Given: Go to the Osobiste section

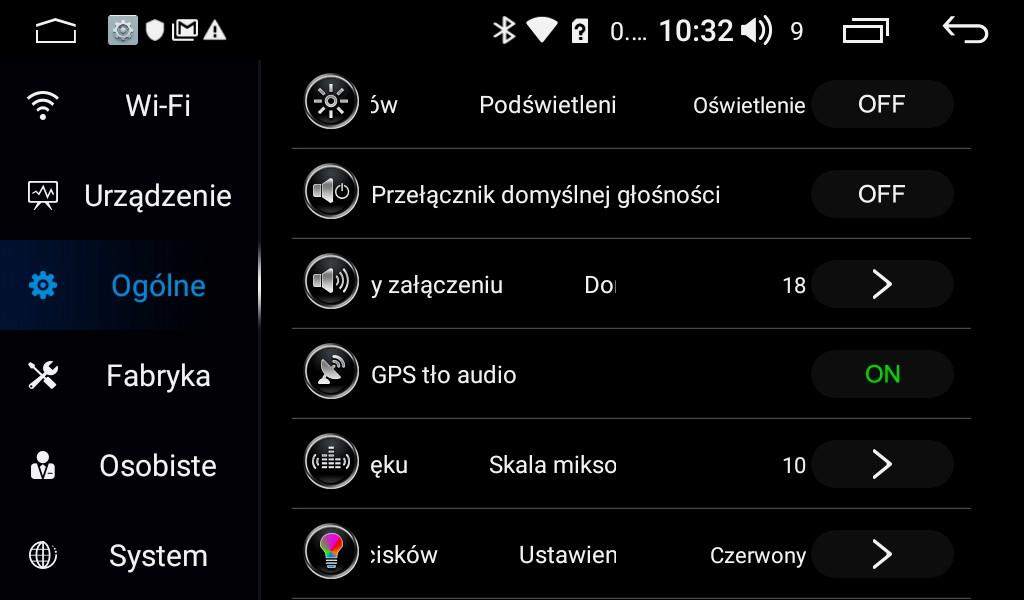Looking at the screenshot, I should (130, 465).
